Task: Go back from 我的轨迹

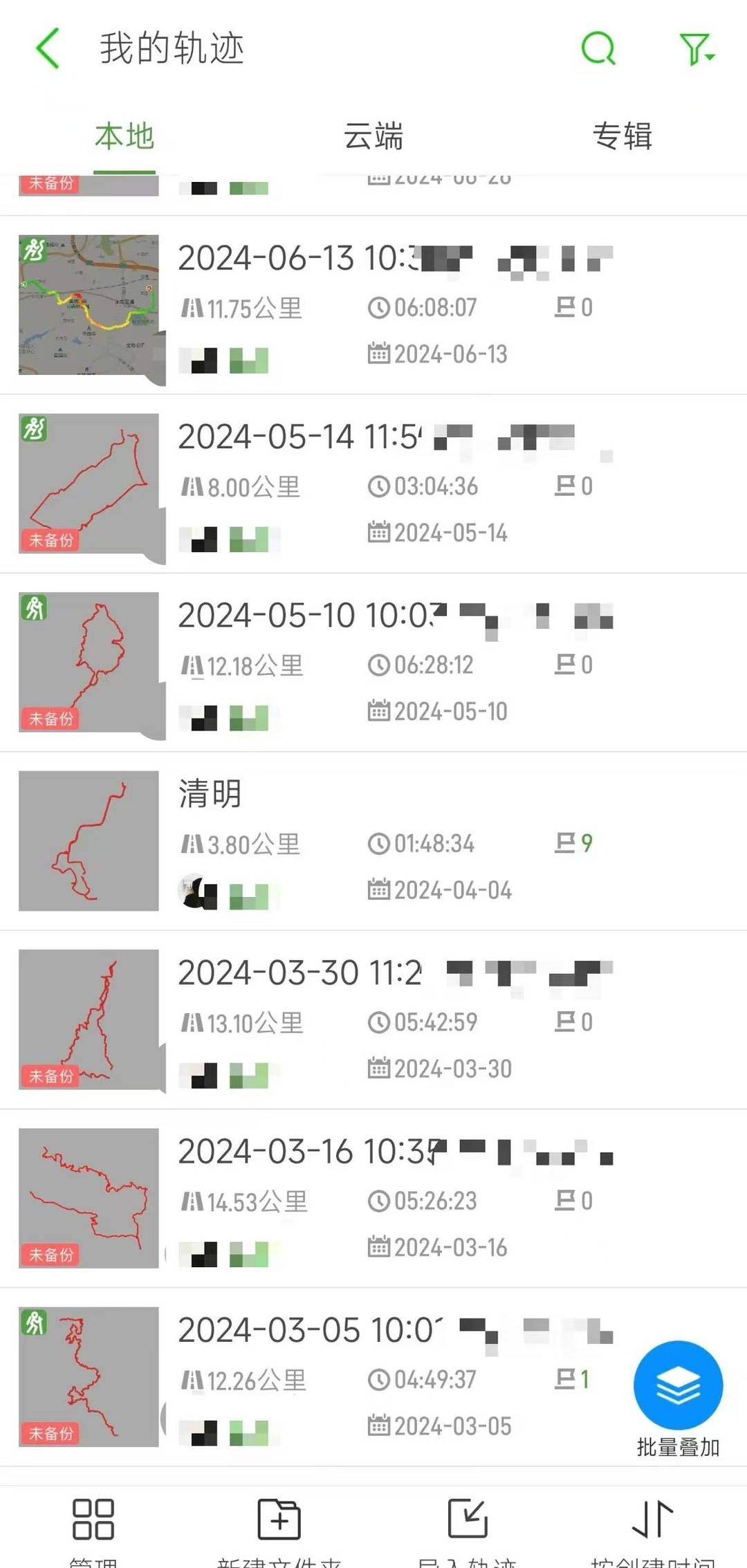Action: [48, 48]
